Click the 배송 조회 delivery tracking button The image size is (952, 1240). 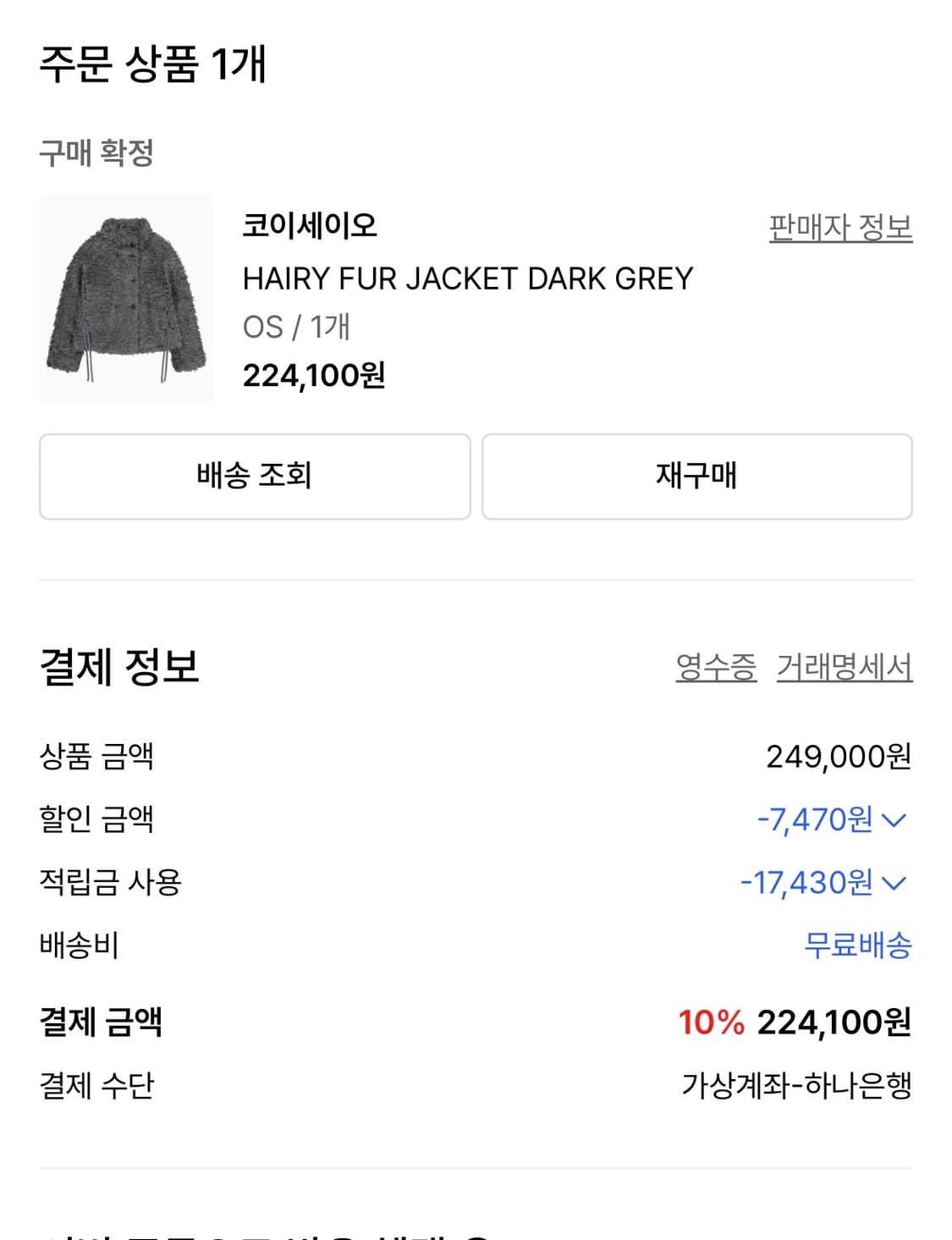coord(254,476)
